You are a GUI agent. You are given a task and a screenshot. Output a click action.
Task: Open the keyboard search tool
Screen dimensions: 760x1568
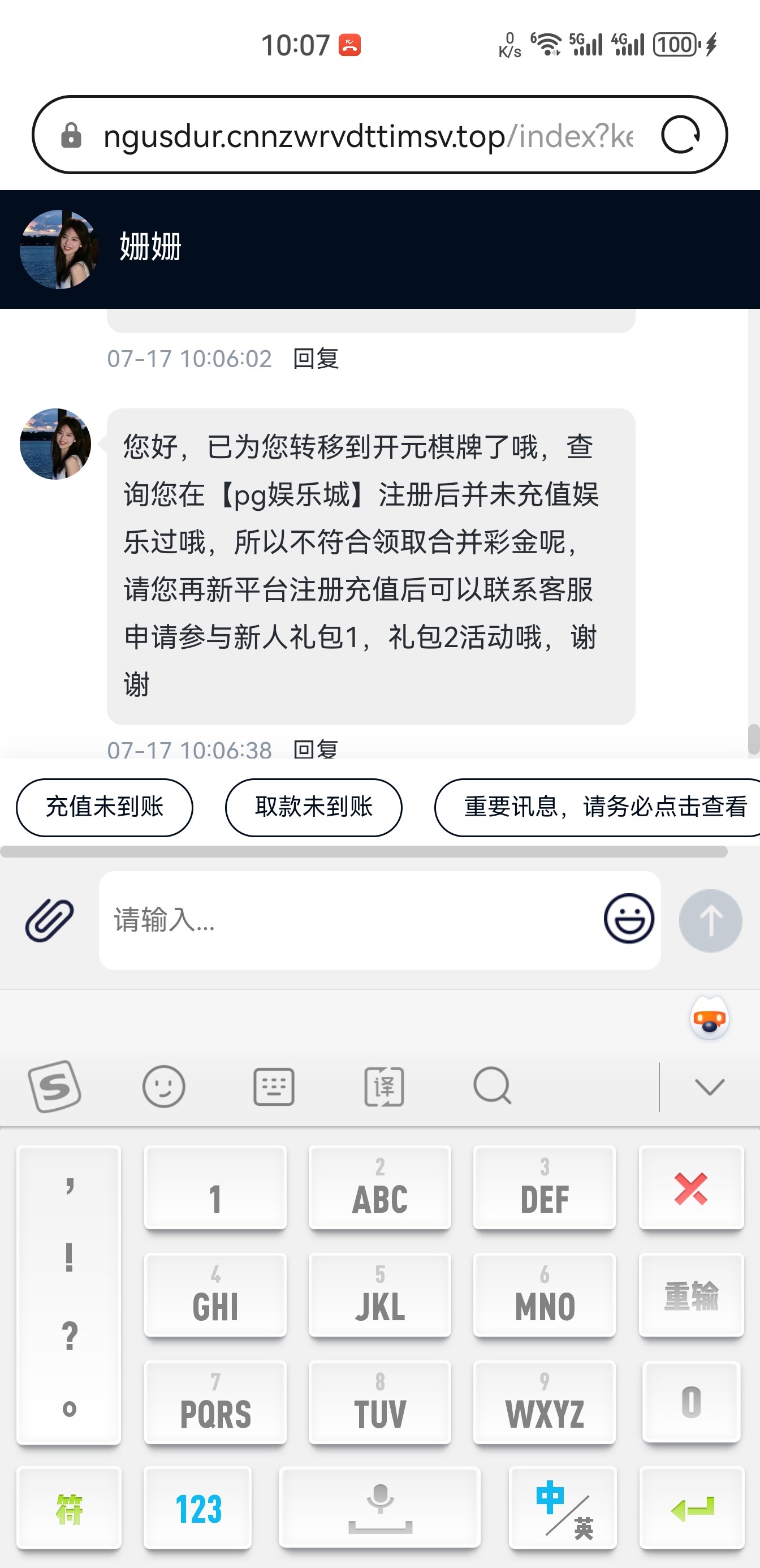(493, 1087)
